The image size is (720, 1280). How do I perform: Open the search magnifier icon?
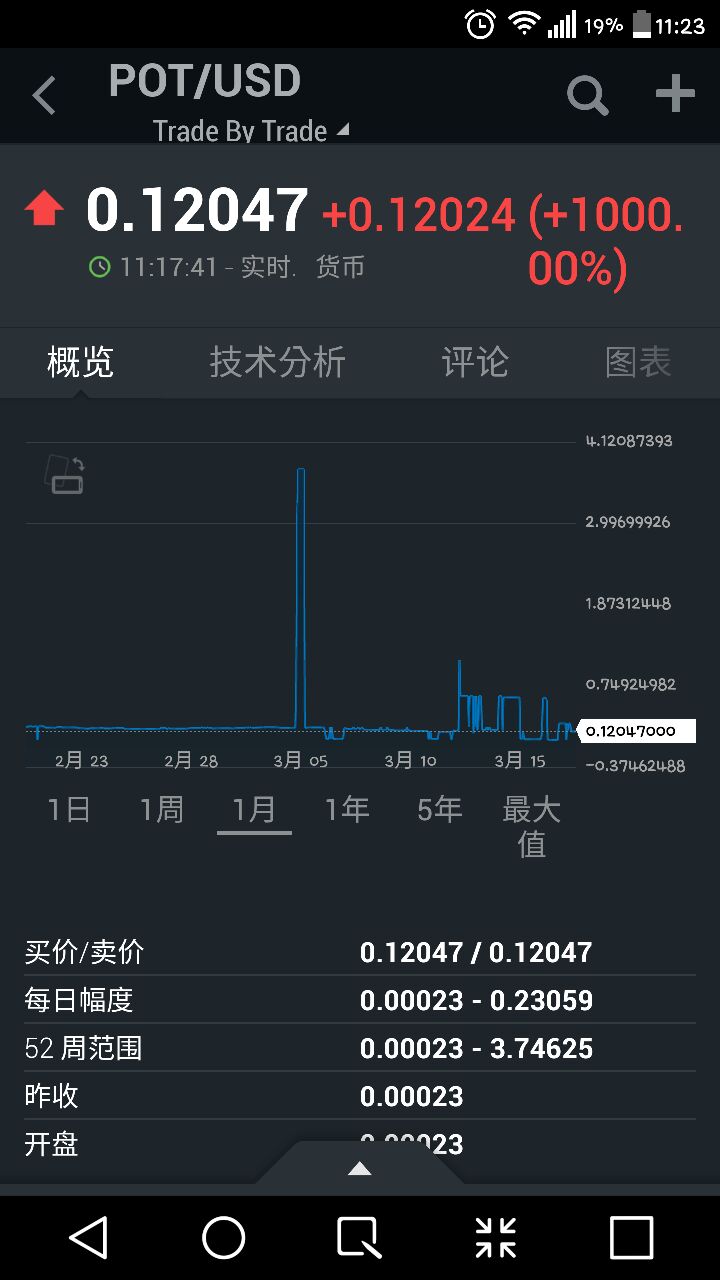point(587,96)
